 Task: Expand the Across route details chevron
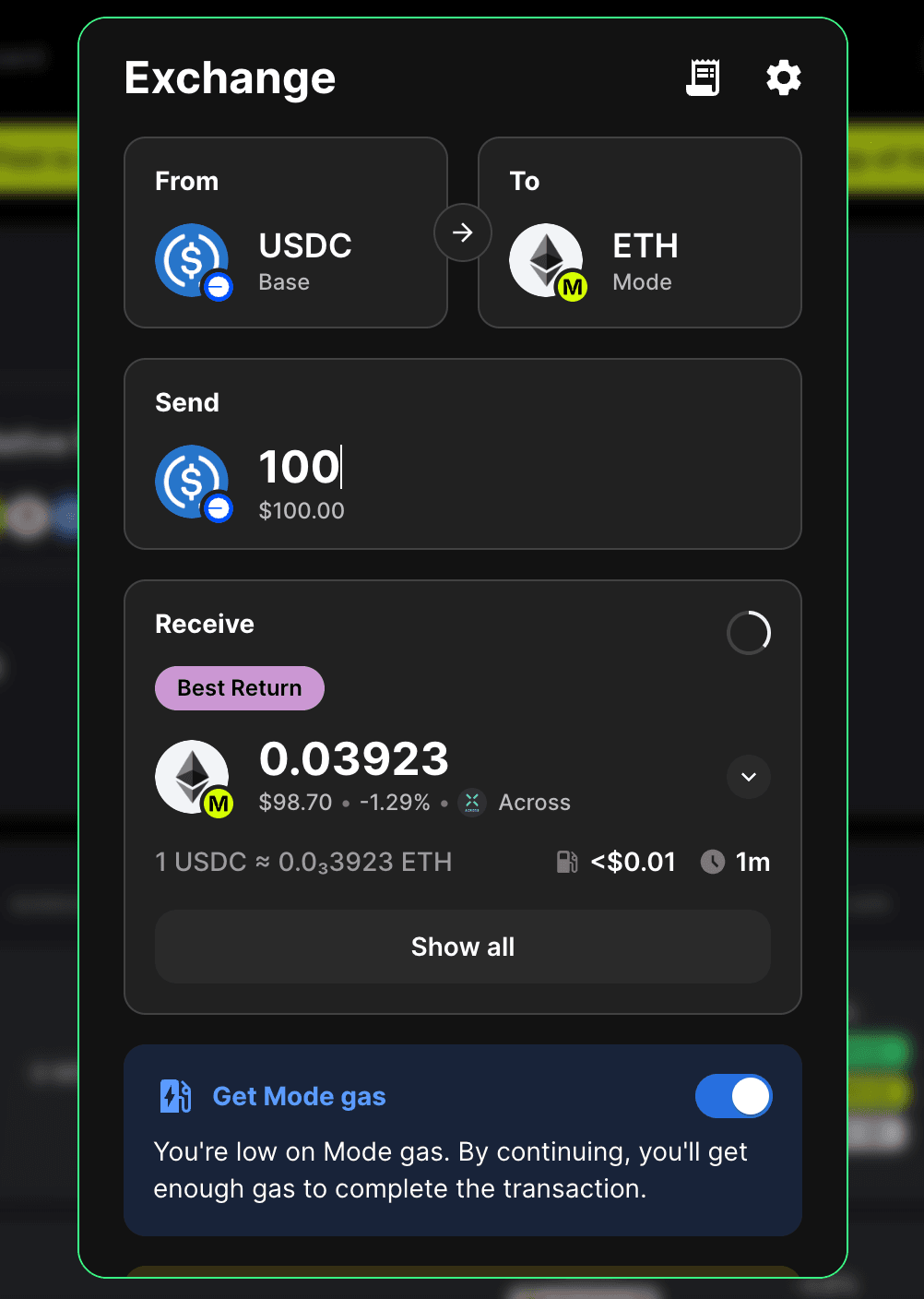(x=749, y=777)
